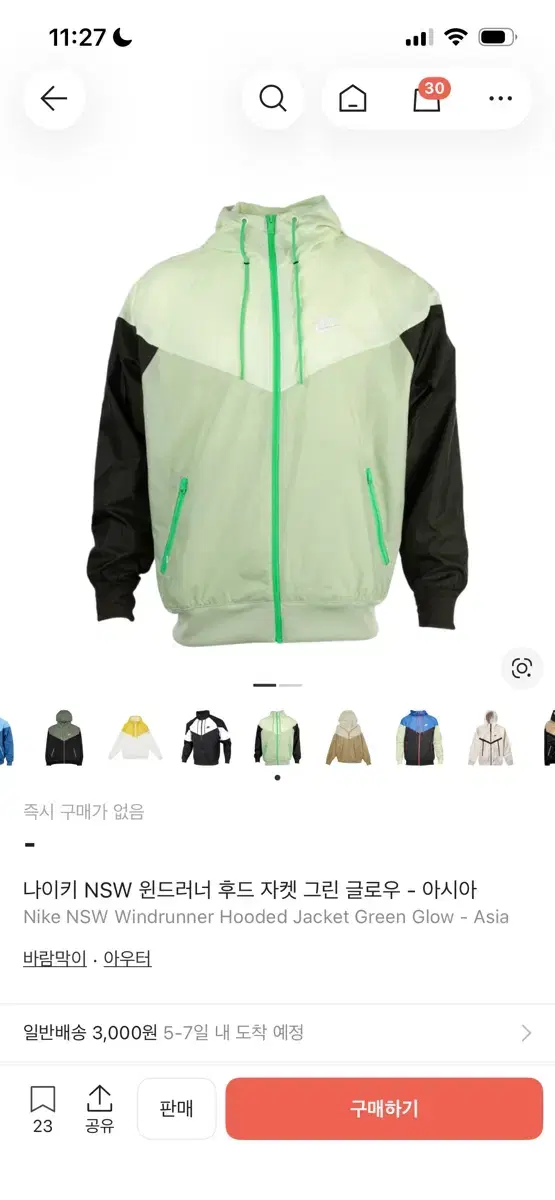Open the three-dot overflow menu
This screenshot has height=1200, width=555.
pos(500,98)
